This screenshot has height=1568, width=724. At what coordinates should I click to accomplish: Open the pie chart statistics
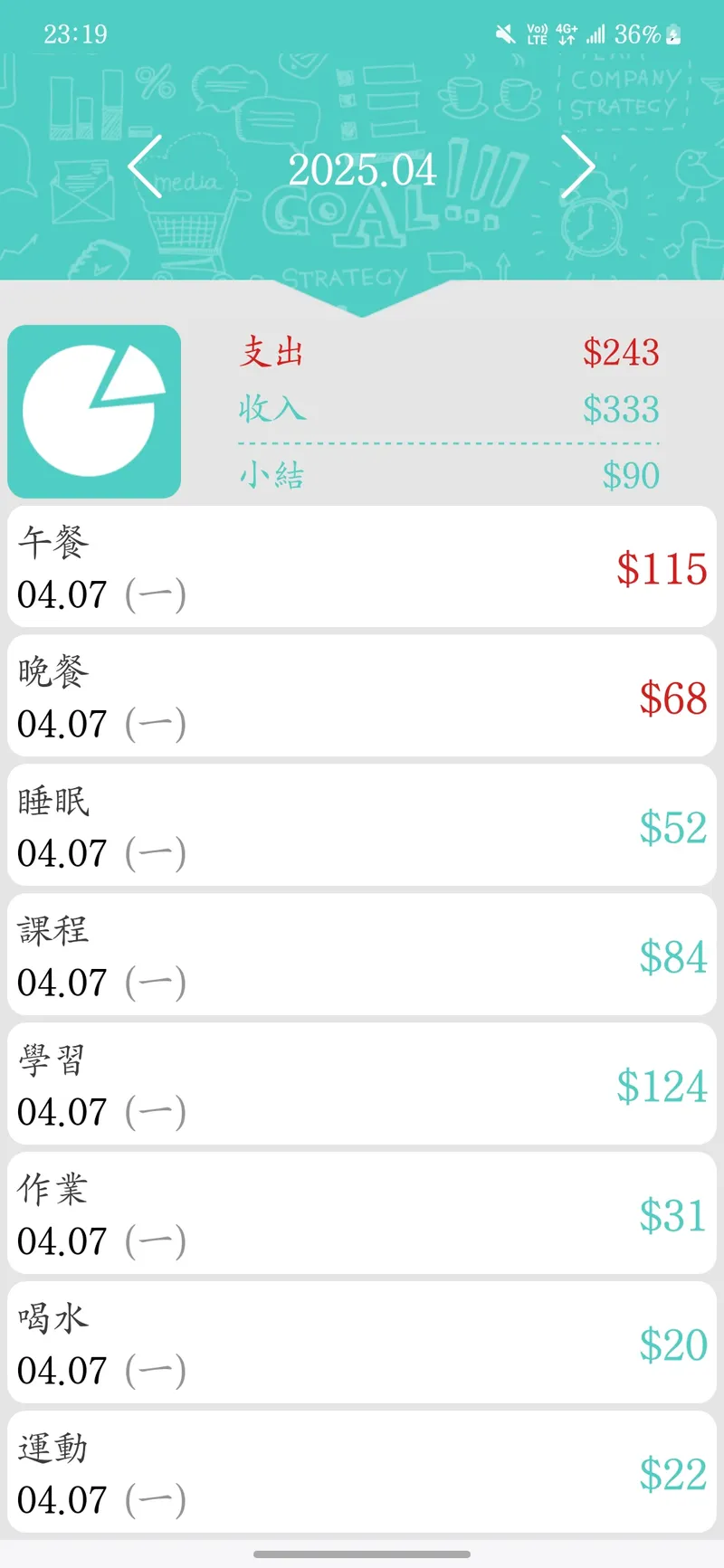tap(94, 412)
